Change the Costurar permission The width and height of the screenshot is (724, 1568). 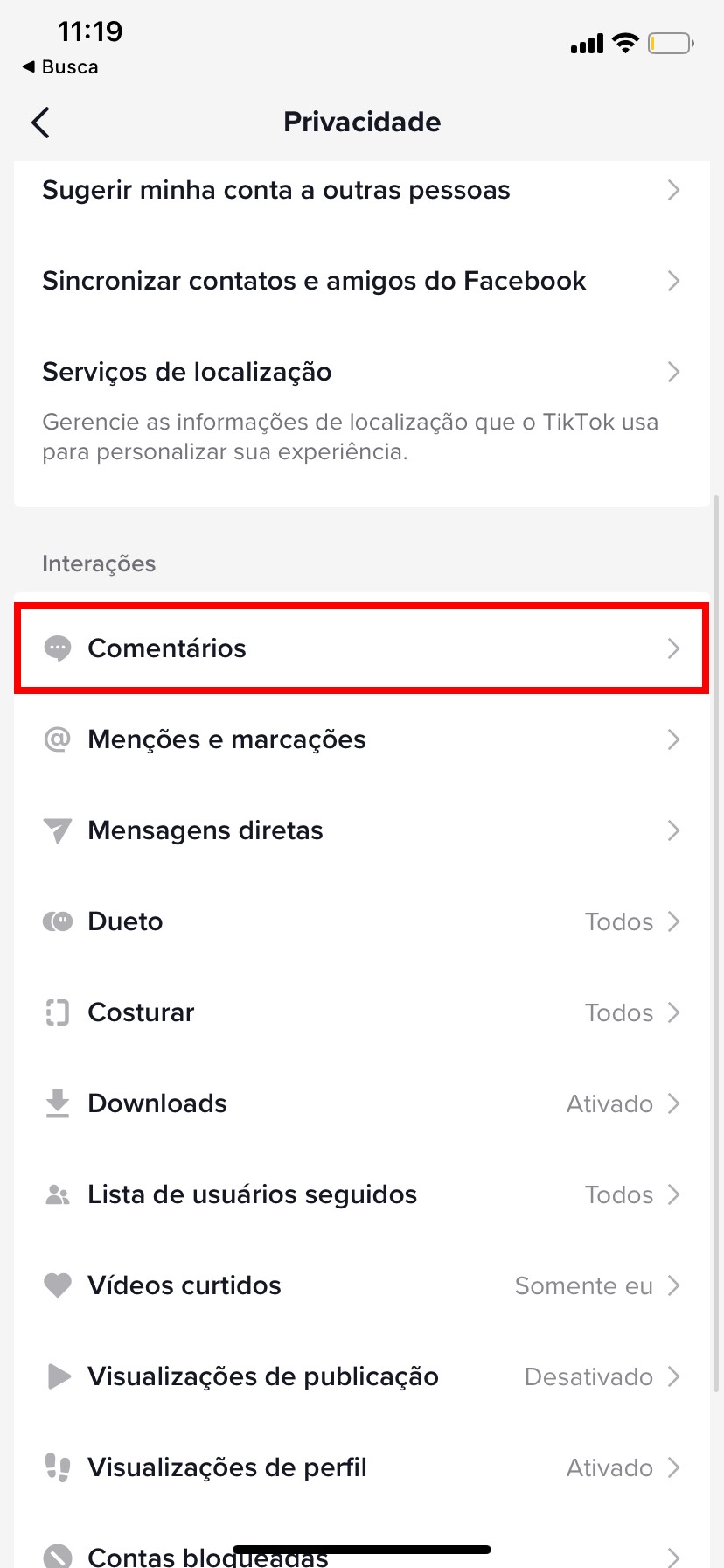point(361,1013)
